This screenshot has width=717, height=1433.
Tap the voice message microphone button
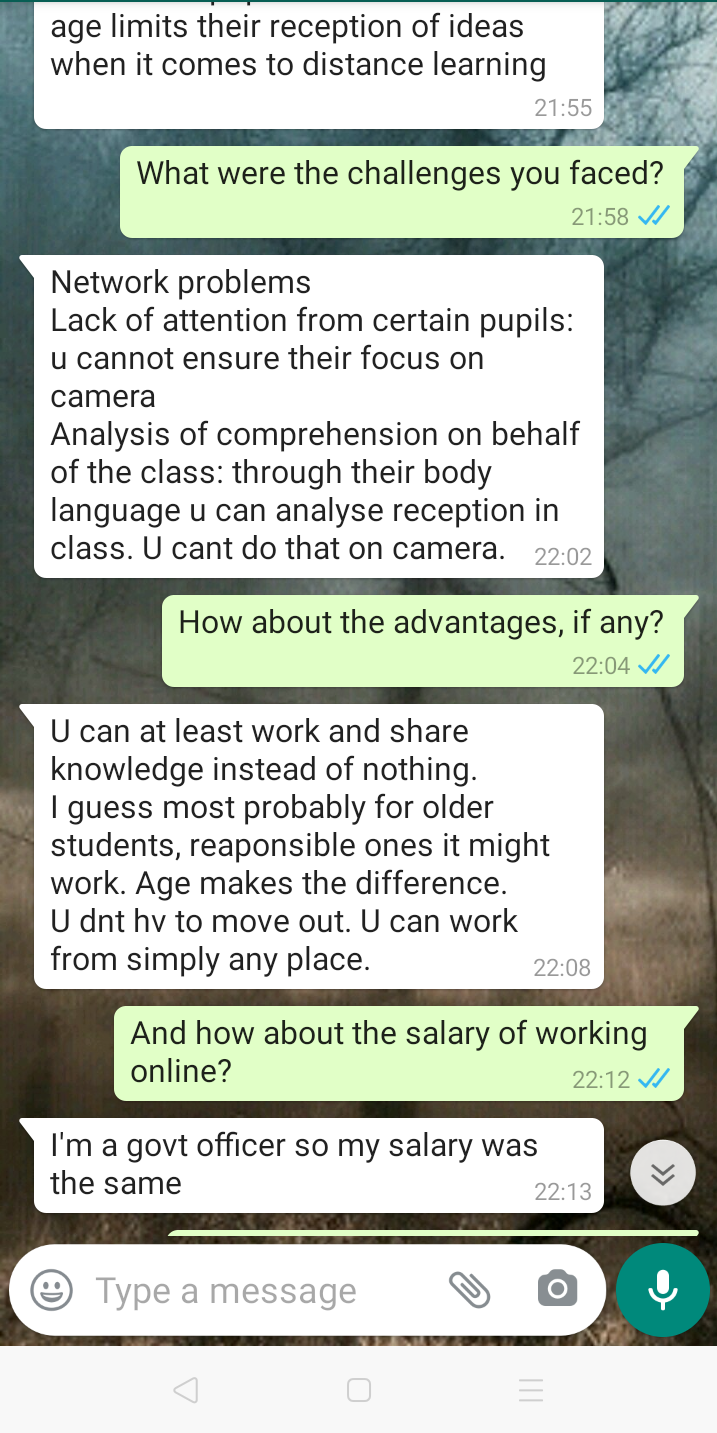click(x=662, y=1290)
